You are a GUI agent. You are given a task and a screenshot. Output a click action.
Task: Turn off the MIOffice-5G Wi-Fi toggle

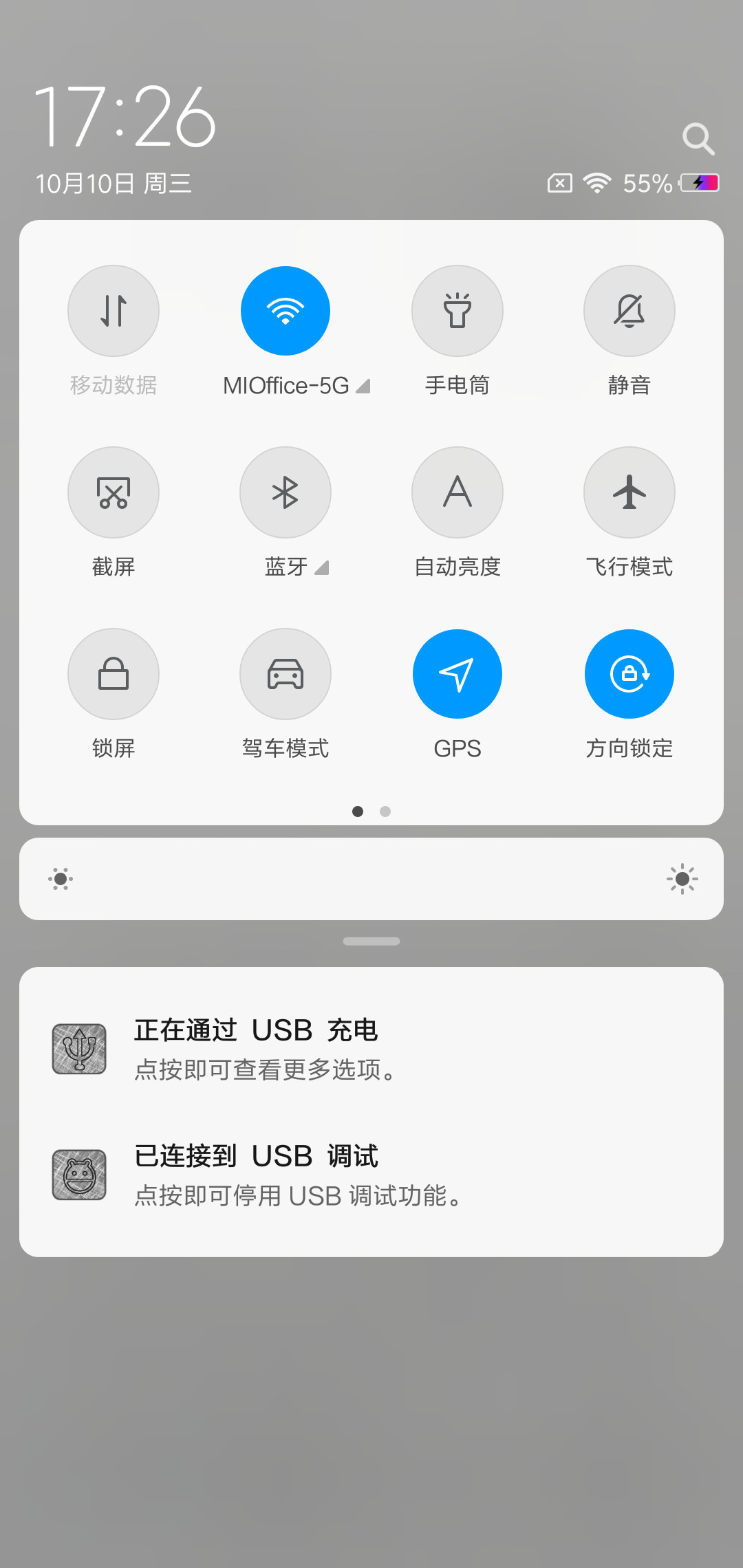pyautogui.click(x=286, y=311)
